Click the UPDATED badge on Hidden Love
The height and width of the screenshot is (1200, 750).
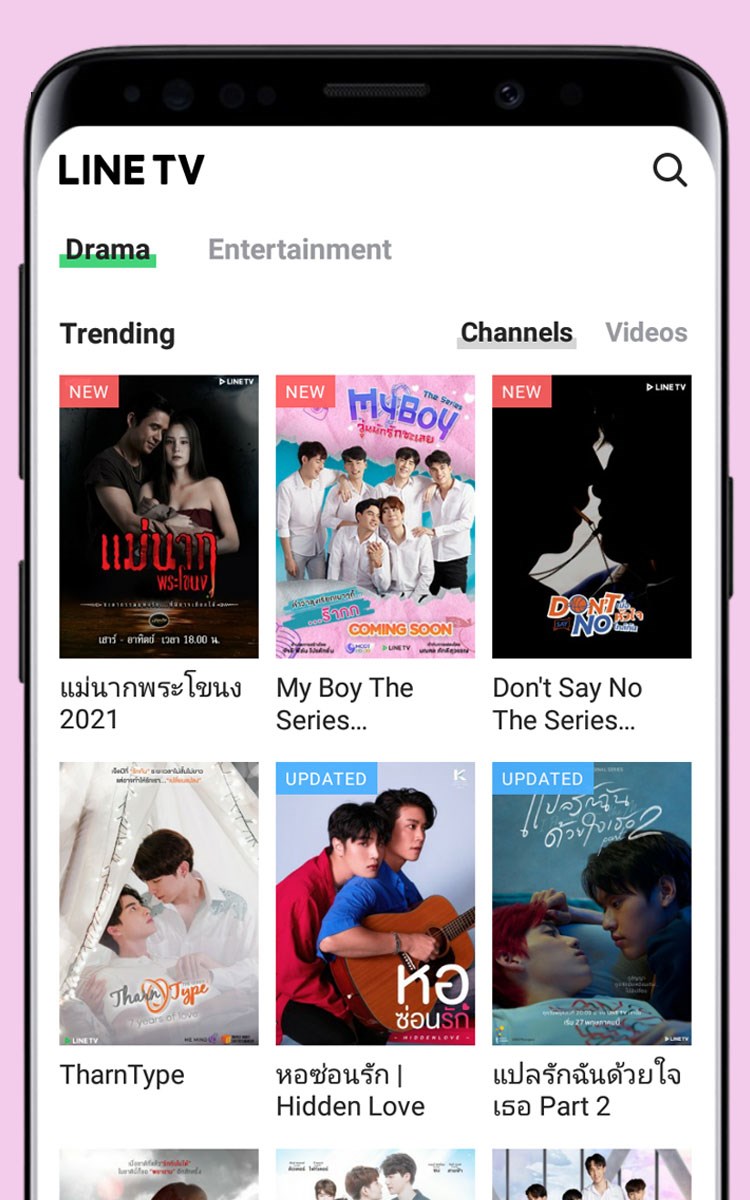(324, 778)
